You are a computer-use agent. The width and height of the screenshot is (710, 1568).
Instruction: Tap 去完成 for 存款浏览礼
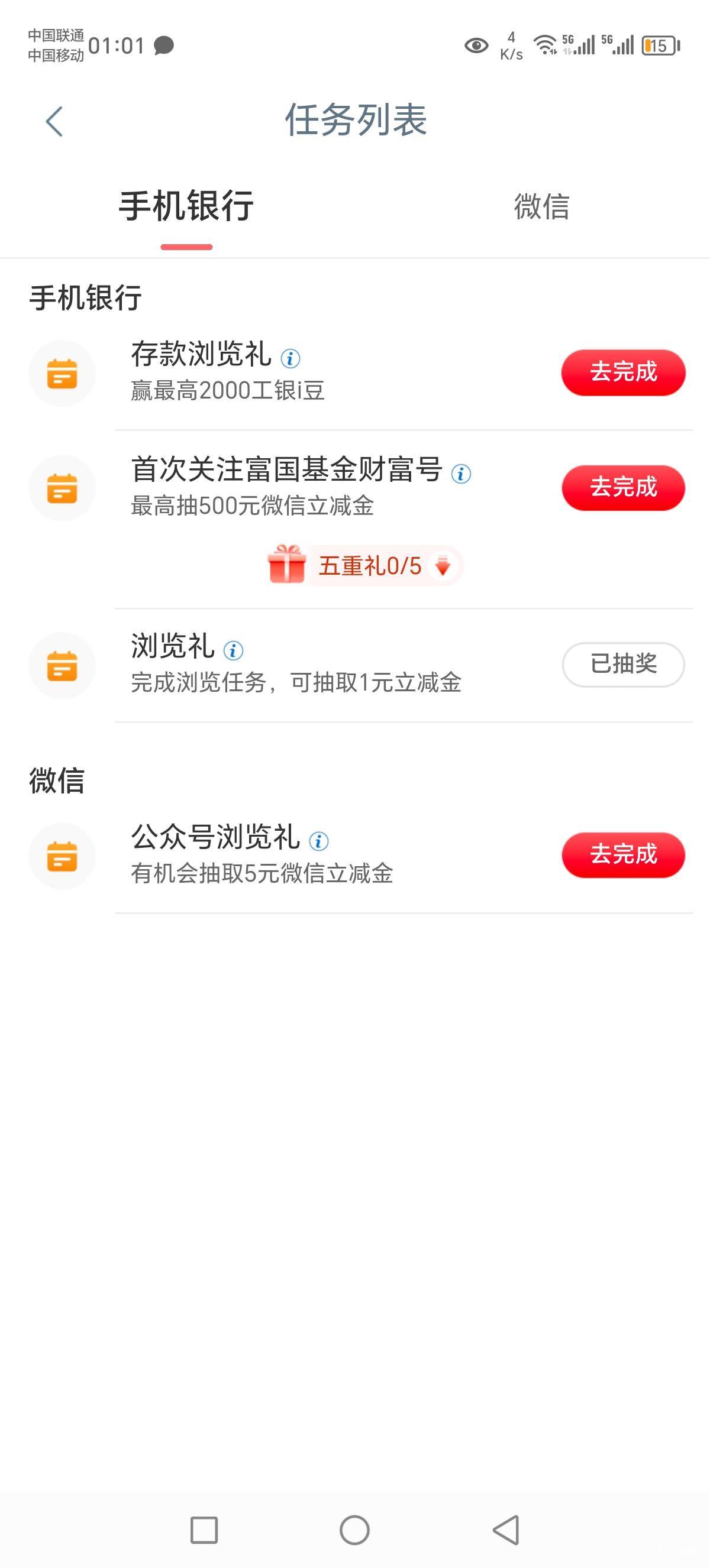[623, 372]
